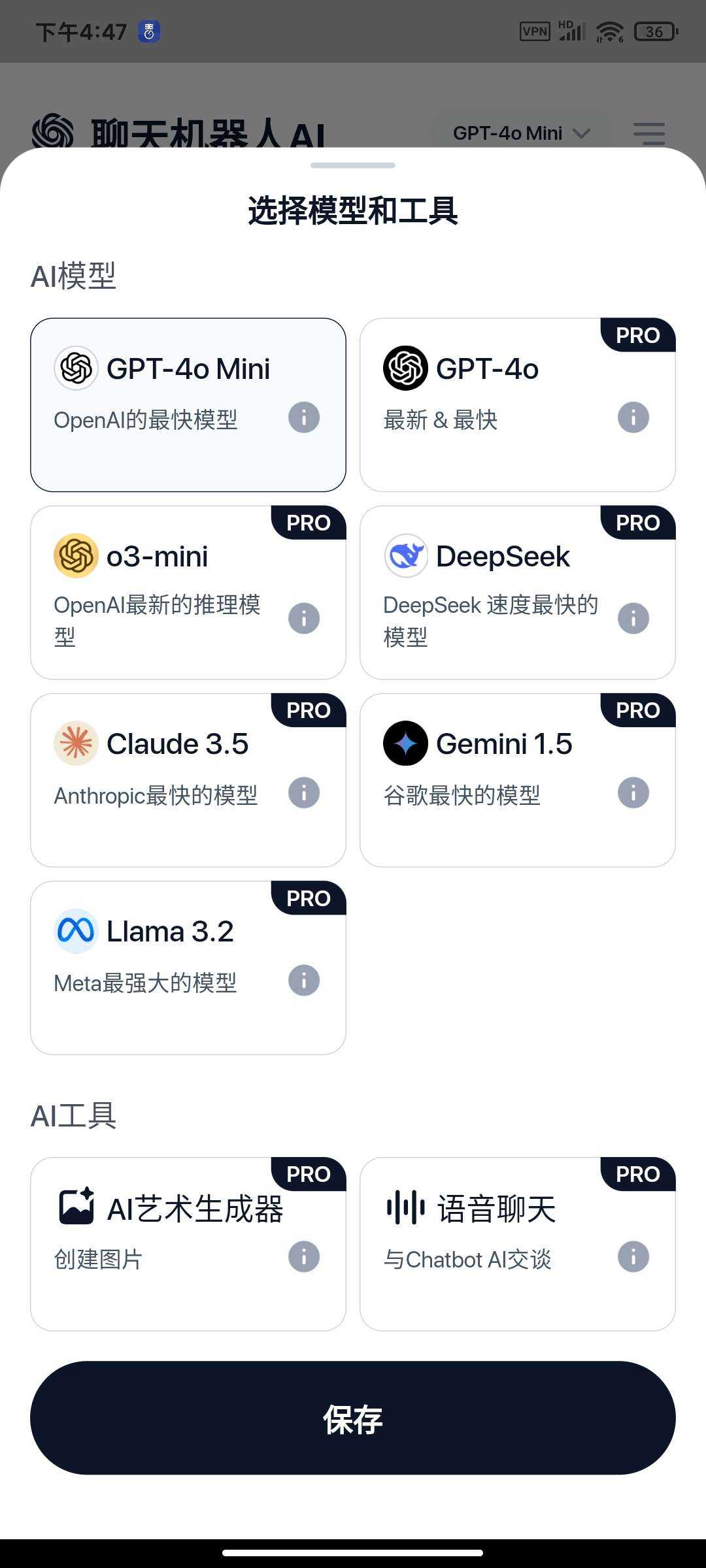Open info icon on 语音聊天 card
This screenshot has height=1568, width=706.
click(633, 1256)
